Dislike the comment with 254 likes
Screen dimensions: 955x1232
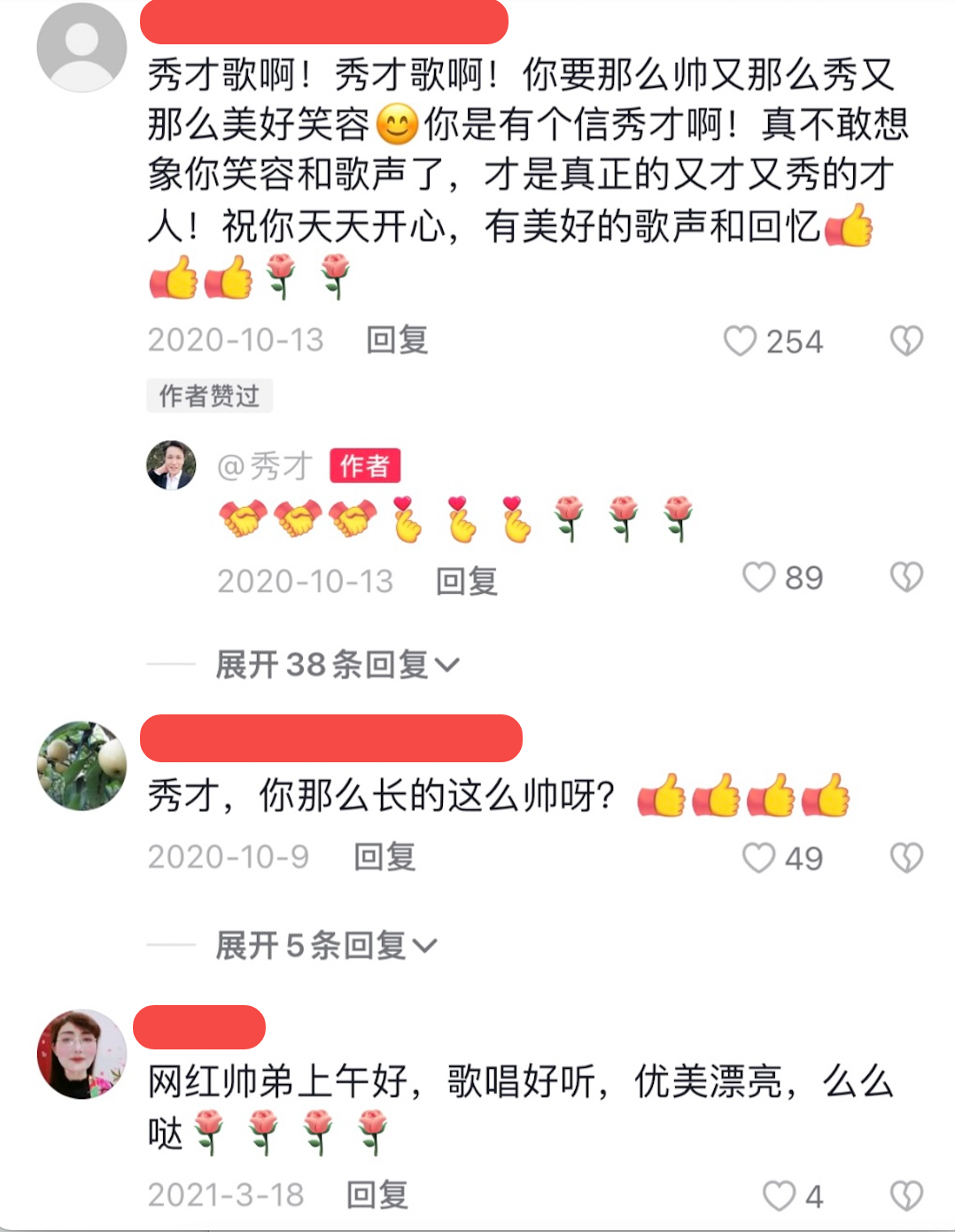tap(906, 341)
